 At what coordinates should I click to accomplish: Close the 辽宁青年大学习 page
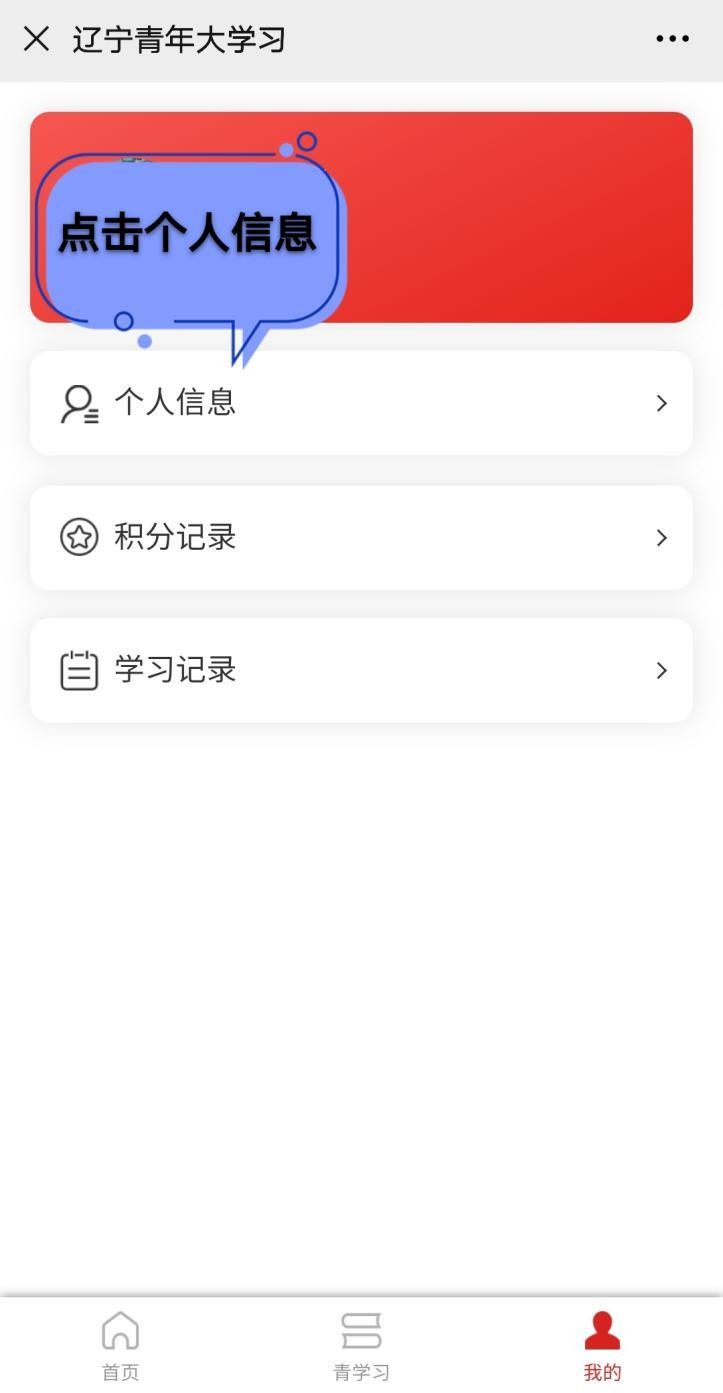pos(36,39)
